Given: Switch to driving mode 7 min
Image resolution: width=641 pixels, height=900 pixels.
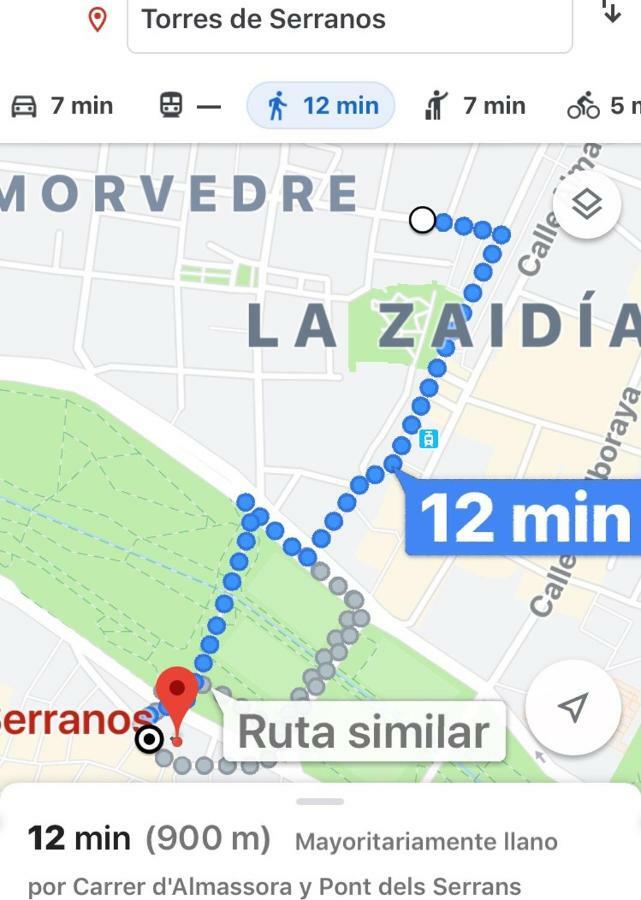Looking at the screenshot, I should click(x=62, y=106).
